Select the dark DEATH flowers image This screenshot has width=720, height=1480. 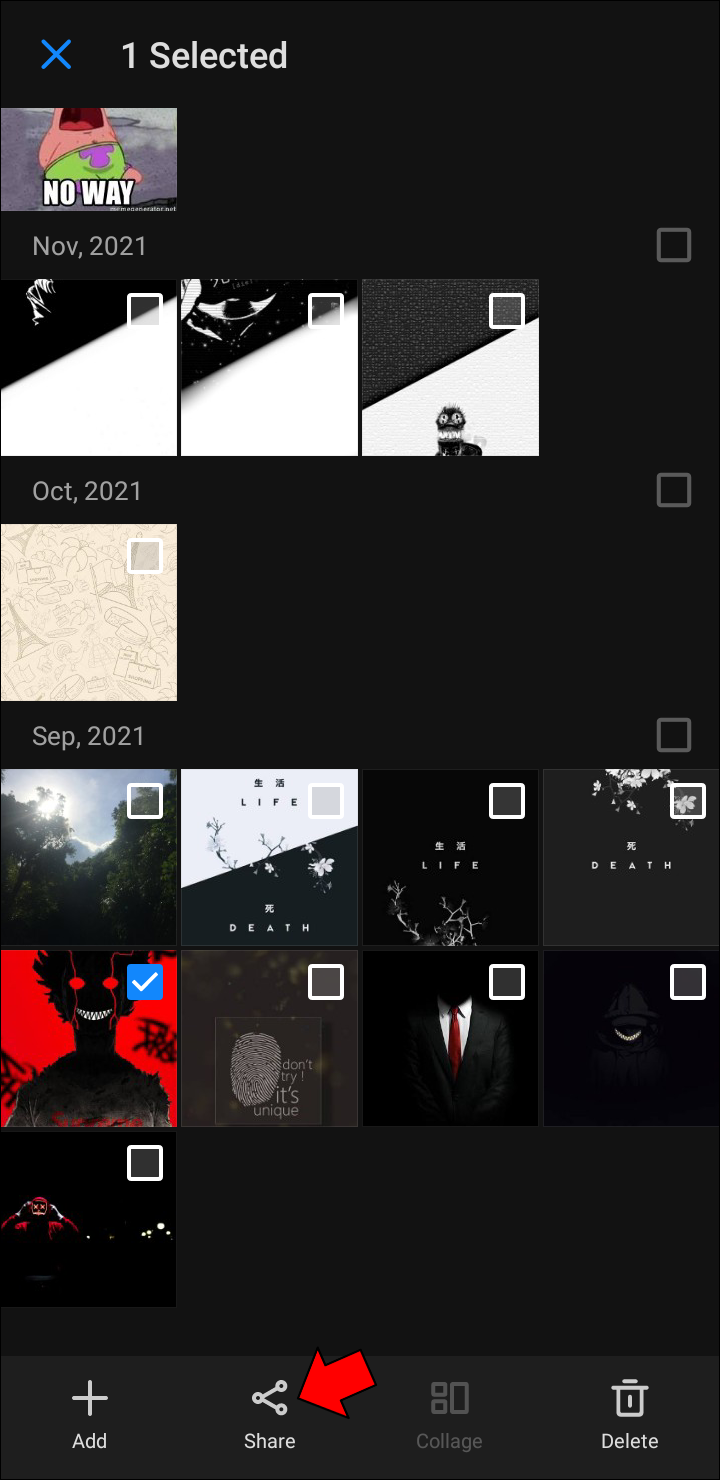tap(687, 801)
